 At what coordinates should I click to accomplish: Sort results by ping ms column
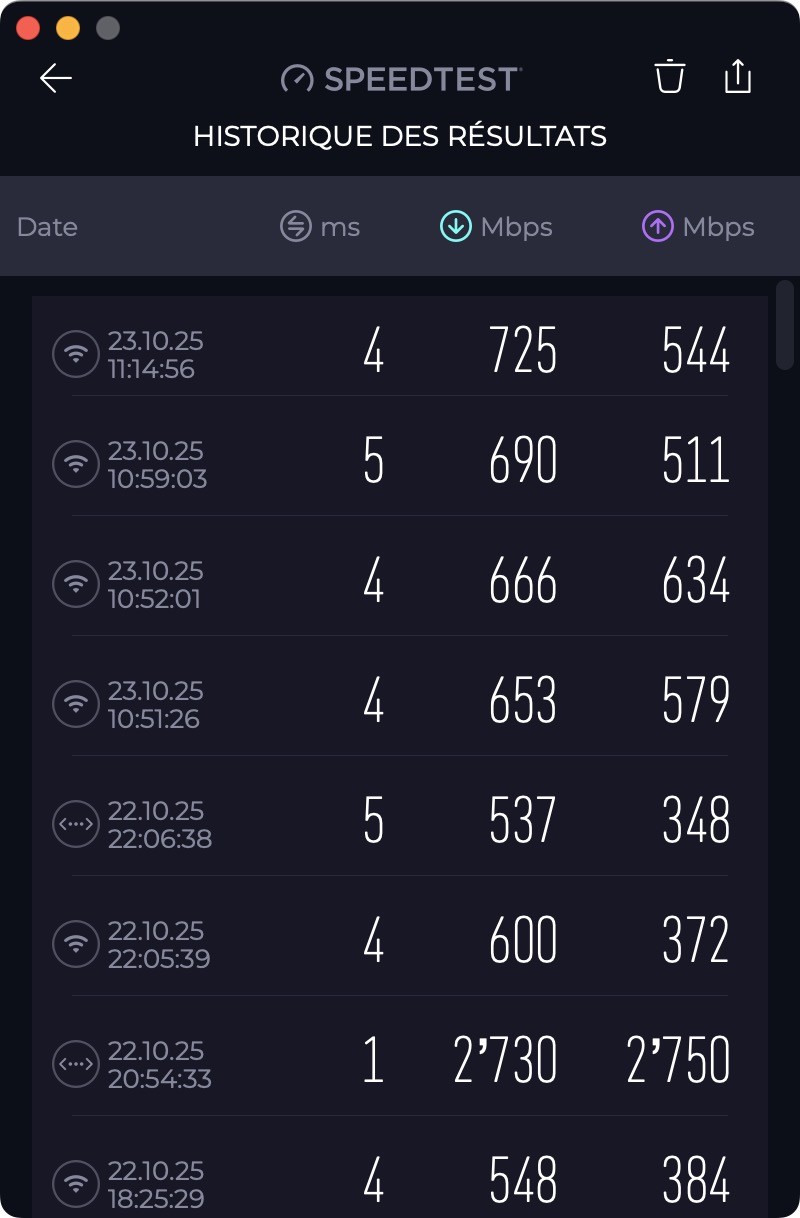point(320,227)
